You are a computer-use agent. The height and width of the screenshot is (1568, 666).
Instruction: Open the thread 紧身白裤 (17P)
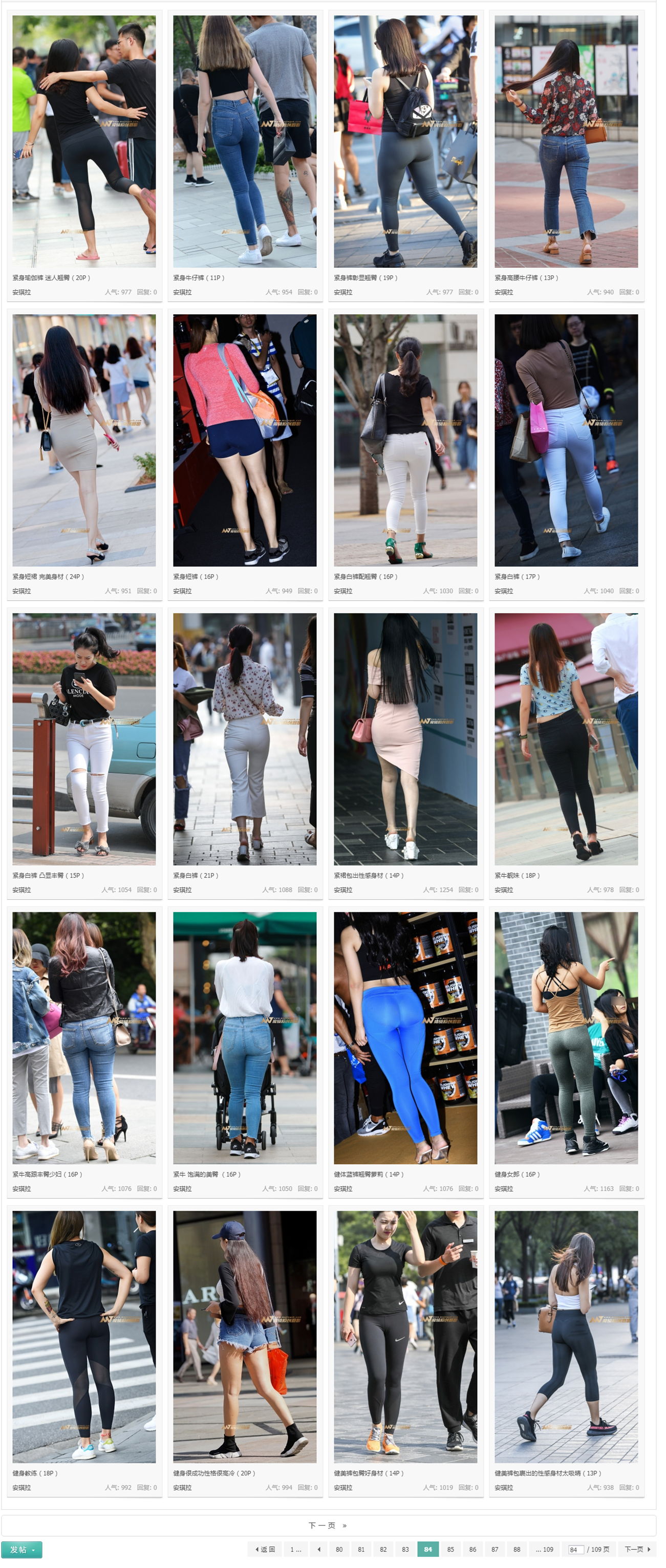click(517, 576)
